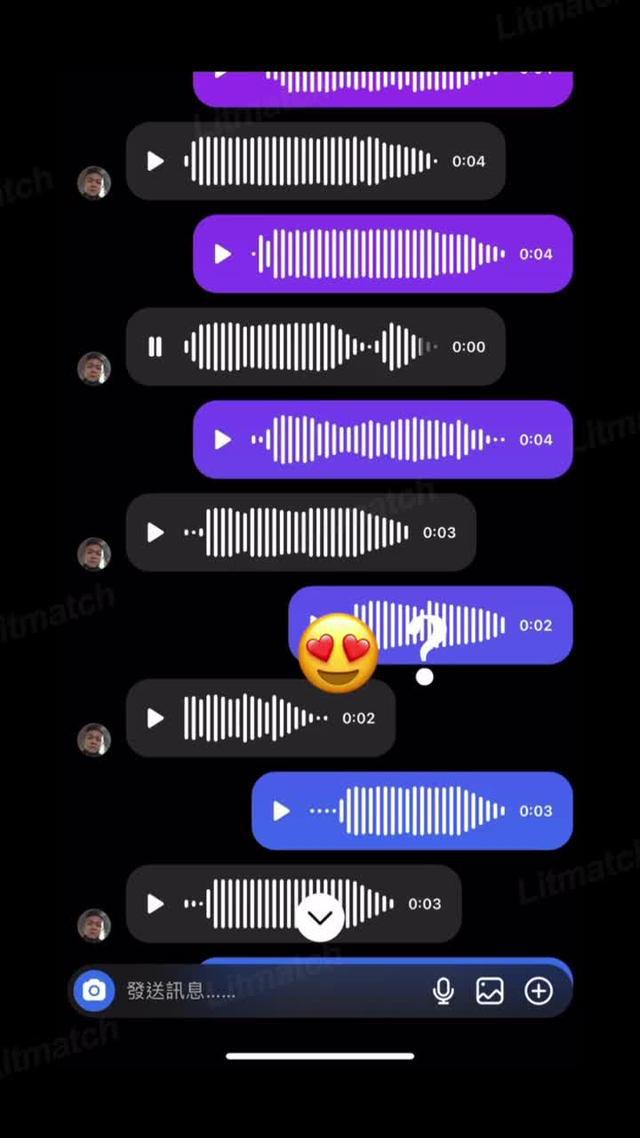Play the received 0:04 voice message

[x=155, y=161]
